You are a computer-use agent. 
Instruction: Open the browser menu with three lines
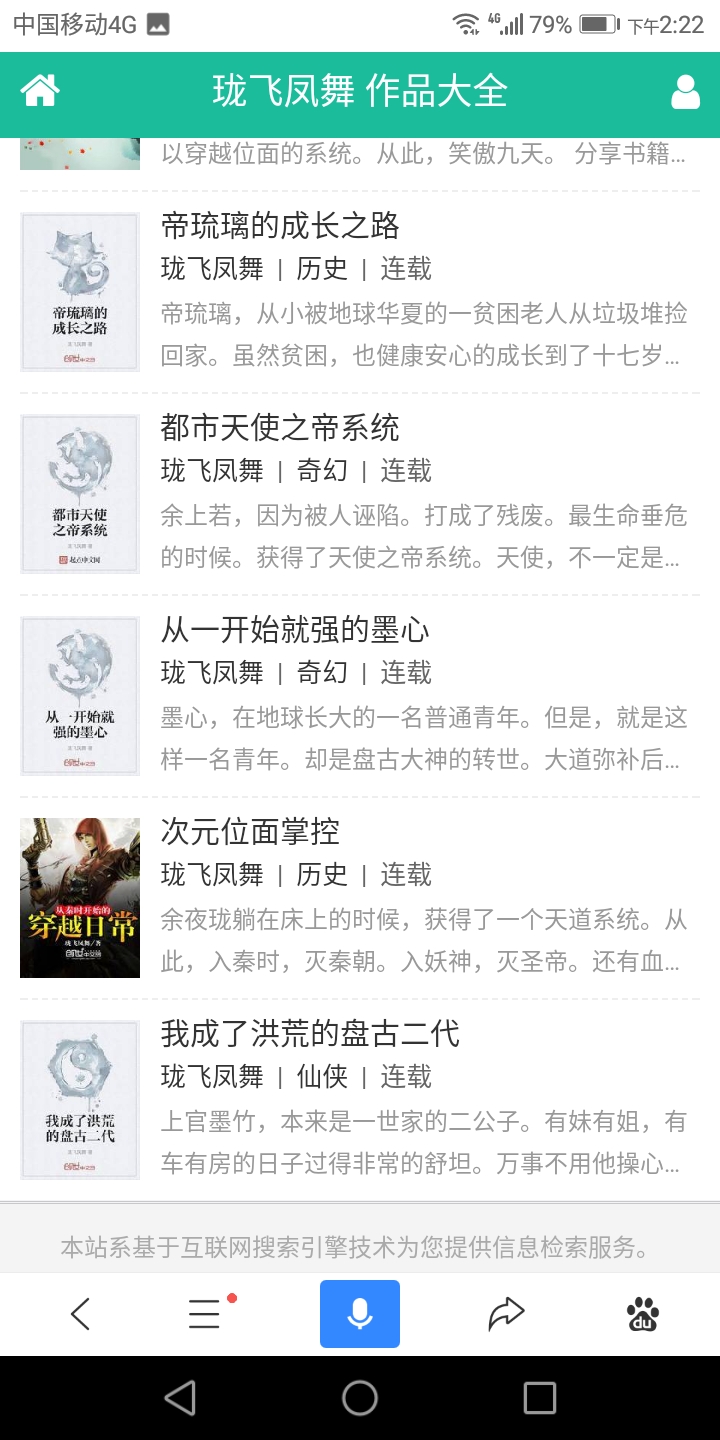point(204,1314)
